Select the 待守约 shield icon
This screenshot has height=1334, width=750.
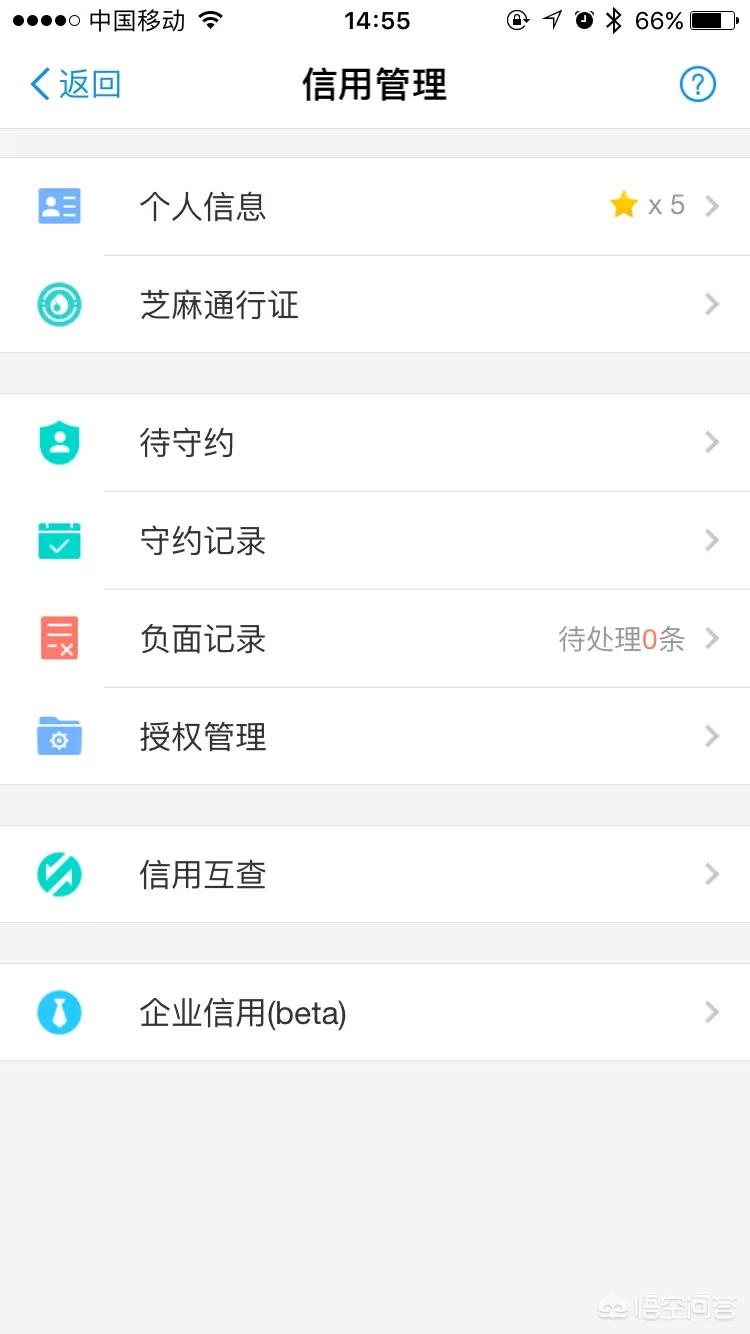coord(58,442)
